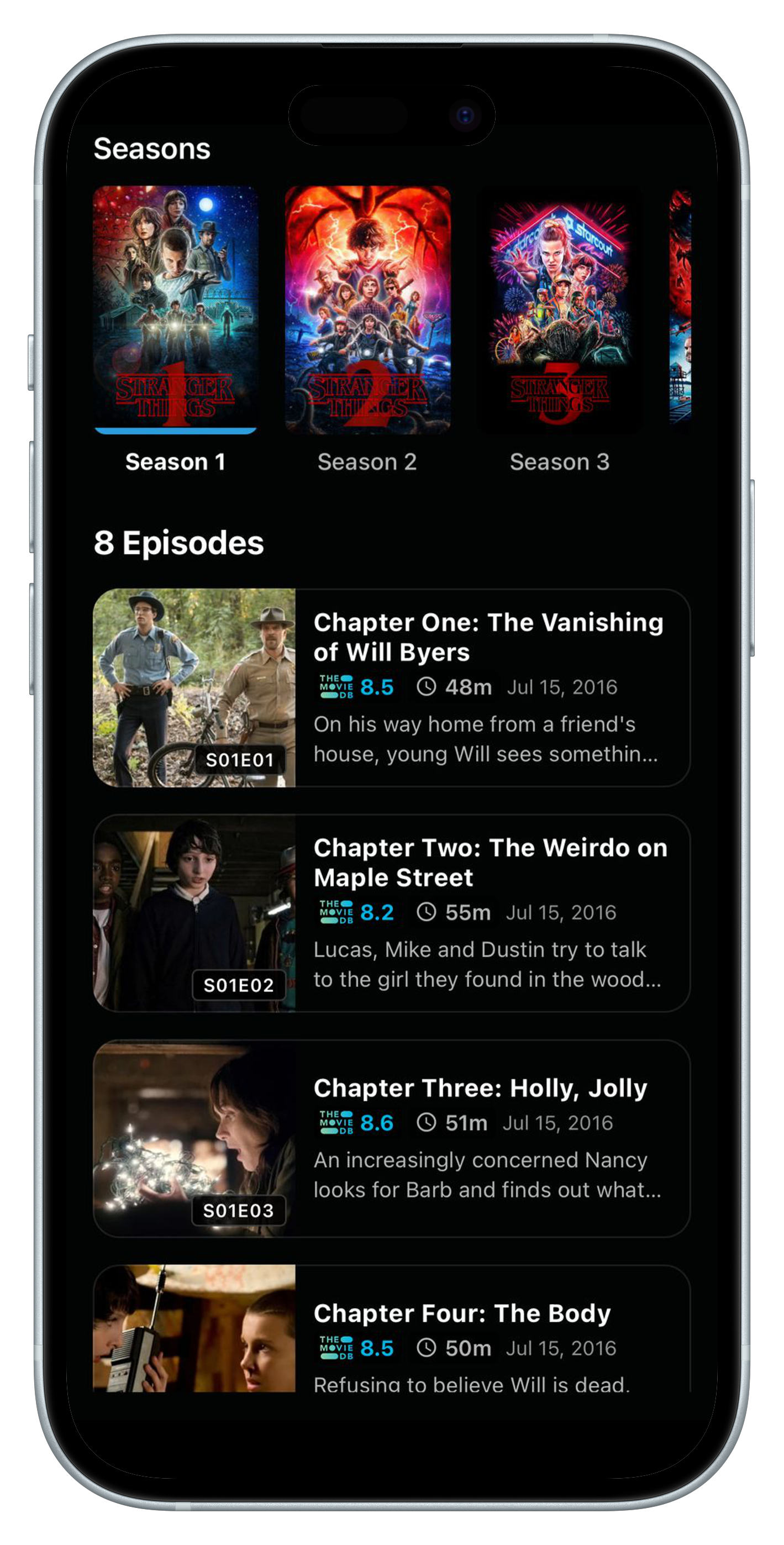Open Chapter One: The Vanishing of Will Byers

click(x=391, y=687)
